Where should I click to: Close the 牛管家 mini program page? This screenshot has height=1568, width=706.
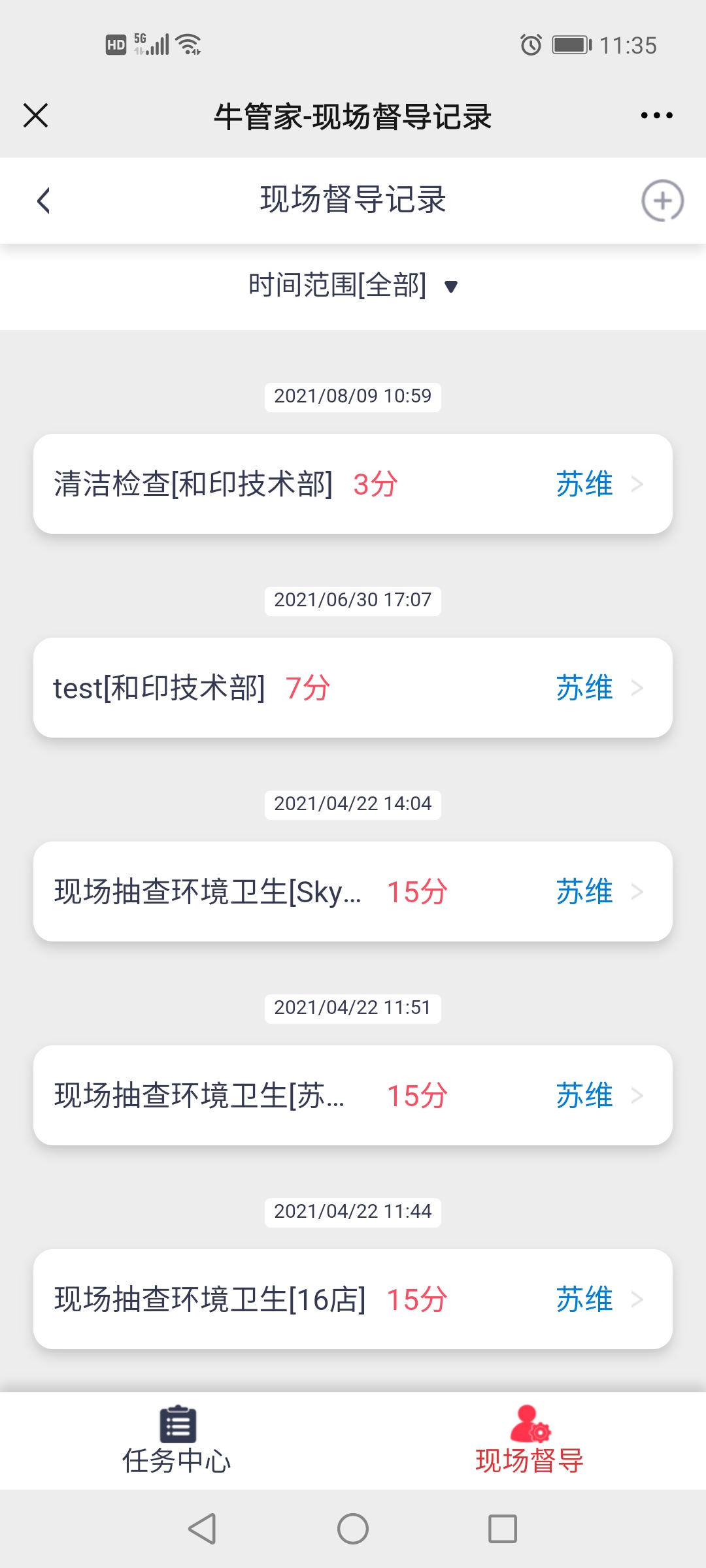tap(36, 116)
